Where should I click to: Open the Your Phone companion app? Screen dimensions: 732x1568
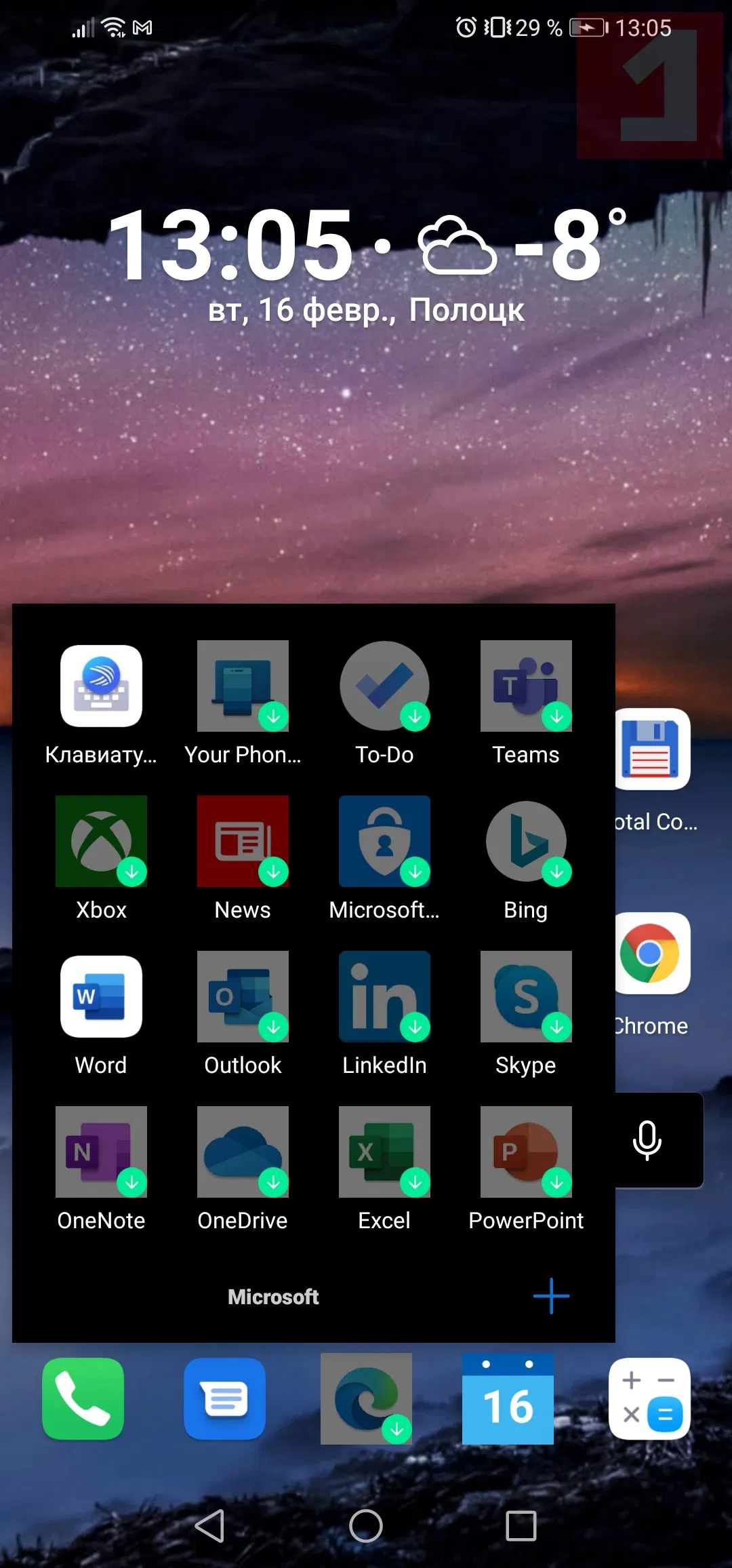243,686
